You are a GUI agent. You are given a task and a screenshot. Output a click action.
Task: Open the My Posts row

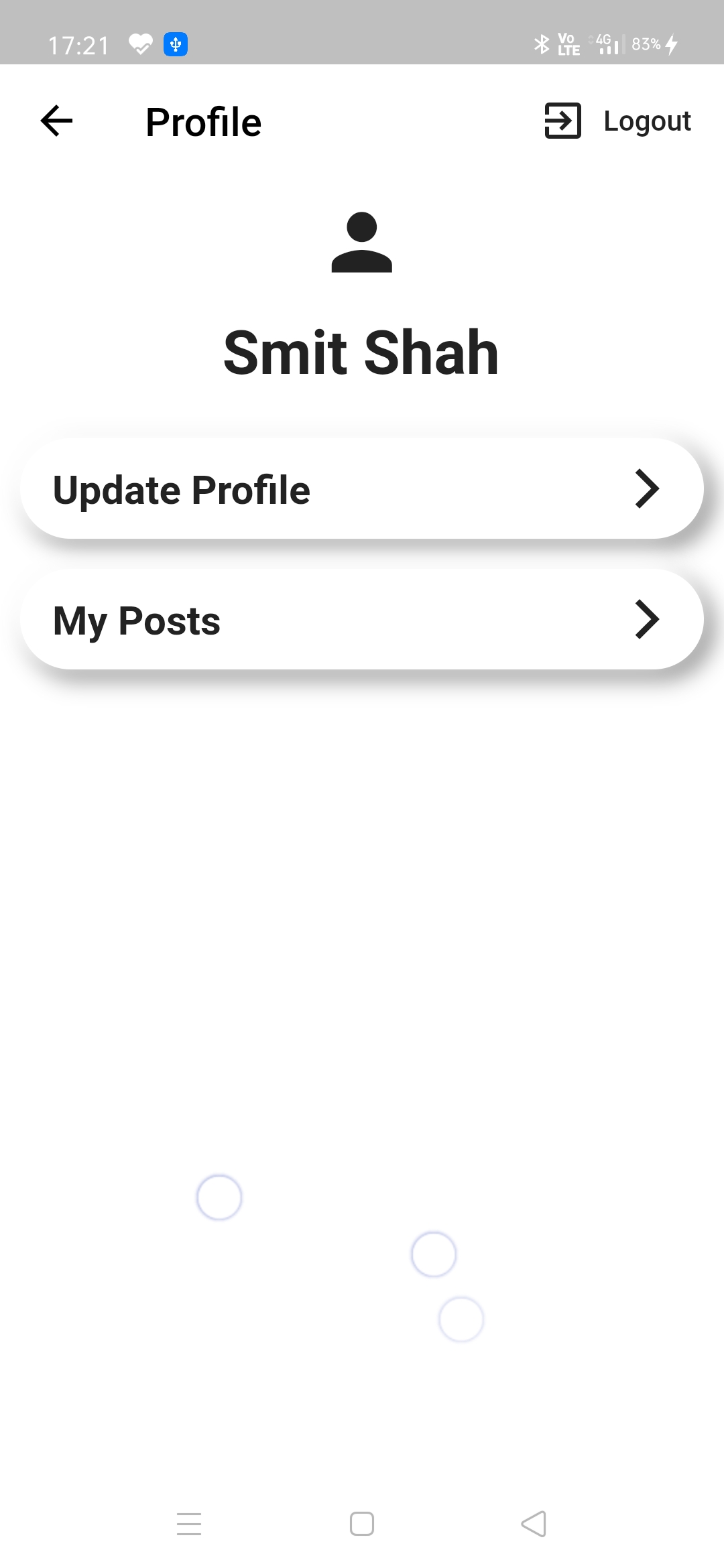pos(362,619)
